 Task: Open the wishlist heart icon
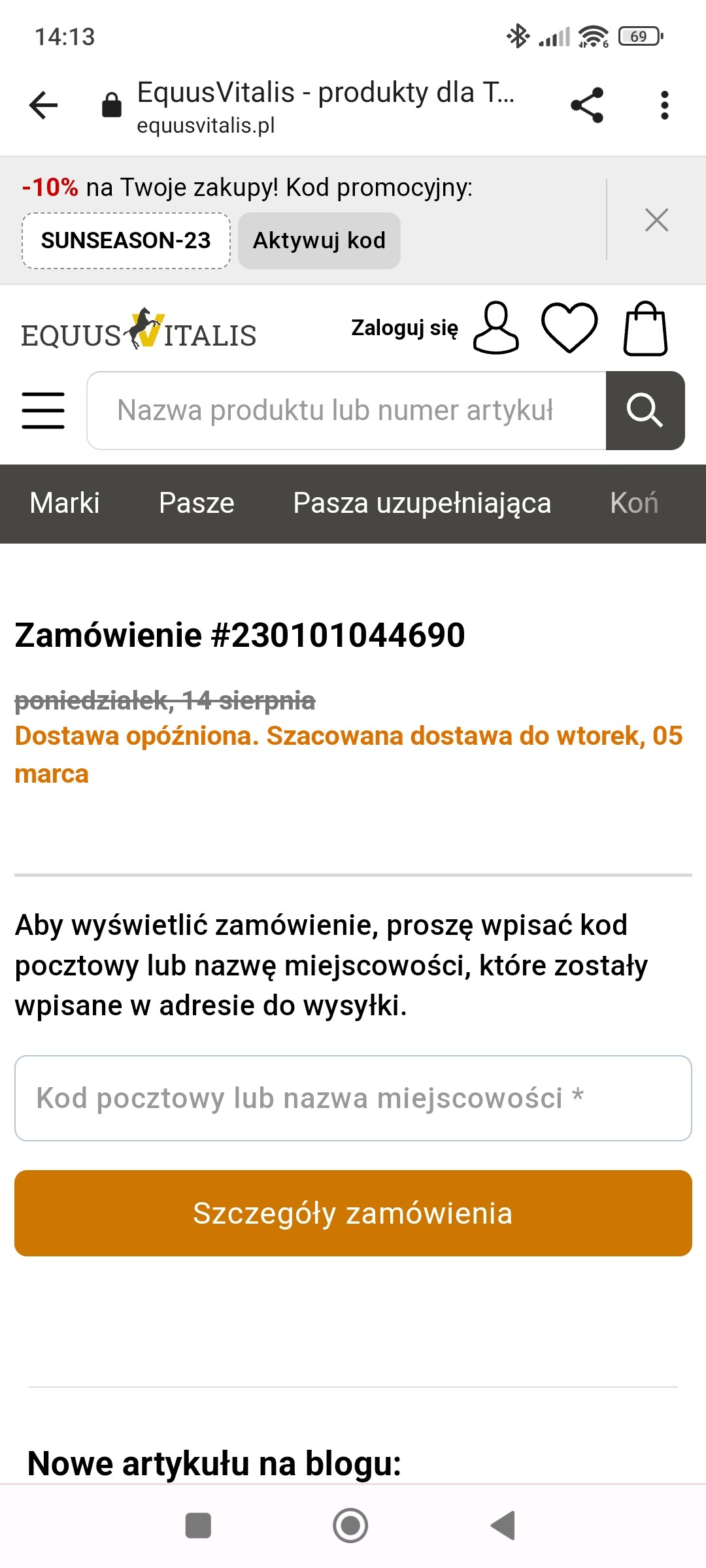[x=569, y=328]
